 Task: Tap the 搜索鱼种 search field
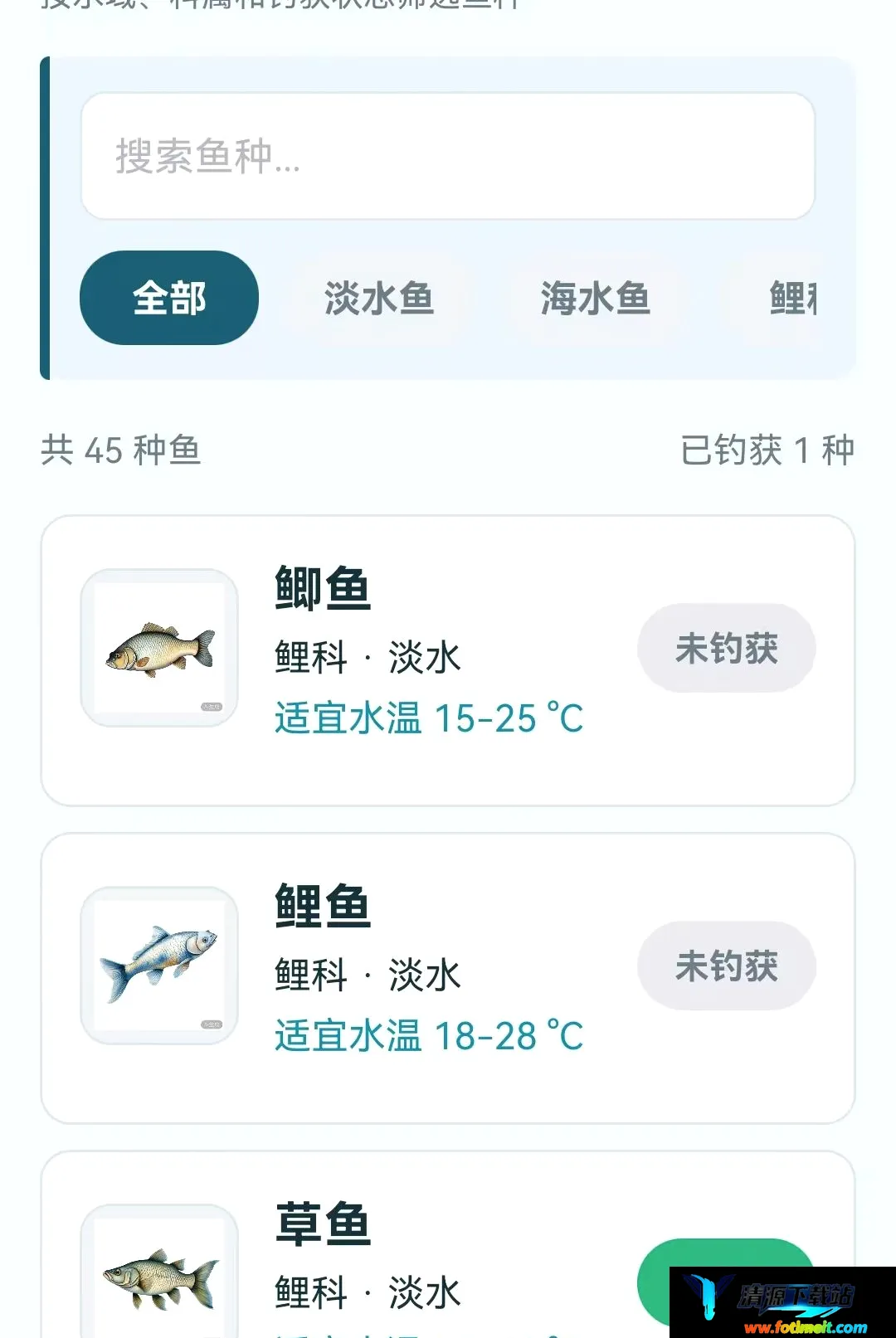448,156
